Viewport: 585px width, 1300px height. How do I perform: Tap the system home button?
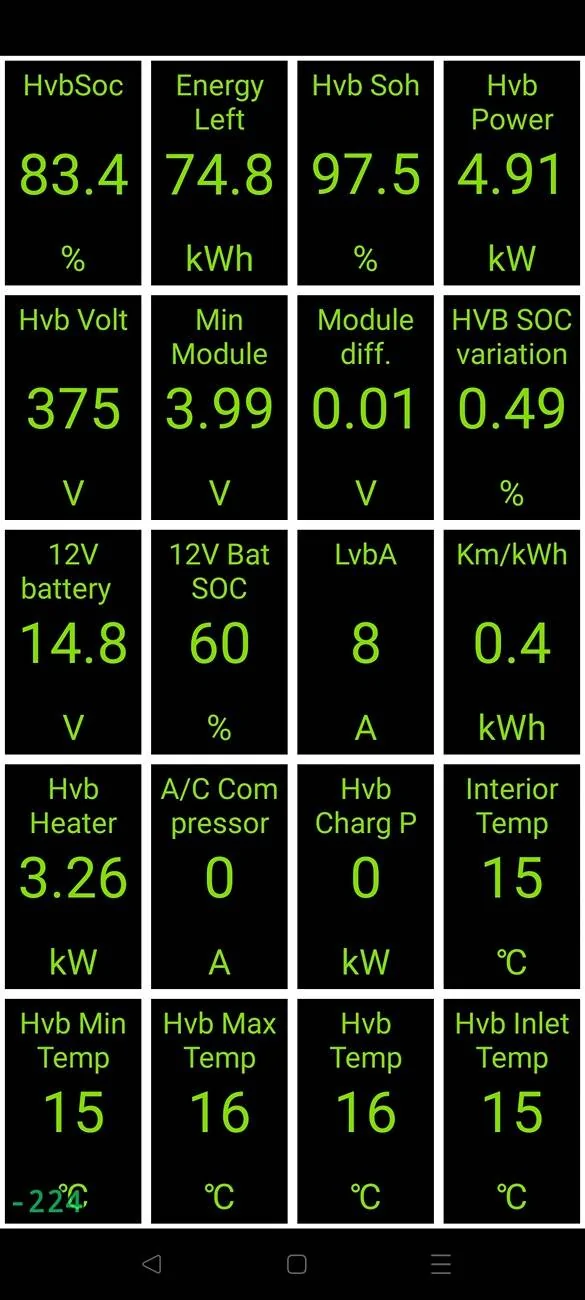pos(296,1264)
